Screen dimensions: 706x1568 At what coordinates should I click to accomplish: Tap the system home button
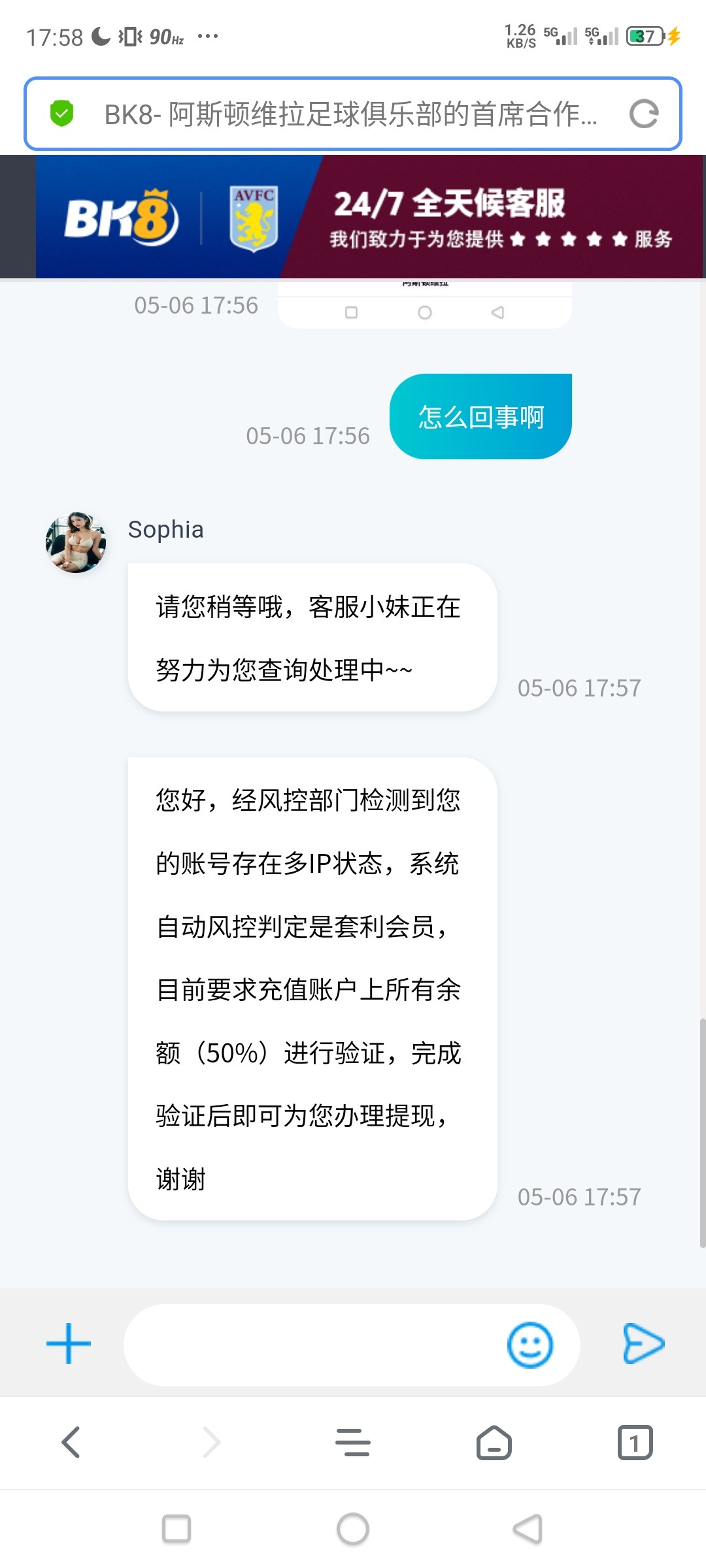point(353,1529)
